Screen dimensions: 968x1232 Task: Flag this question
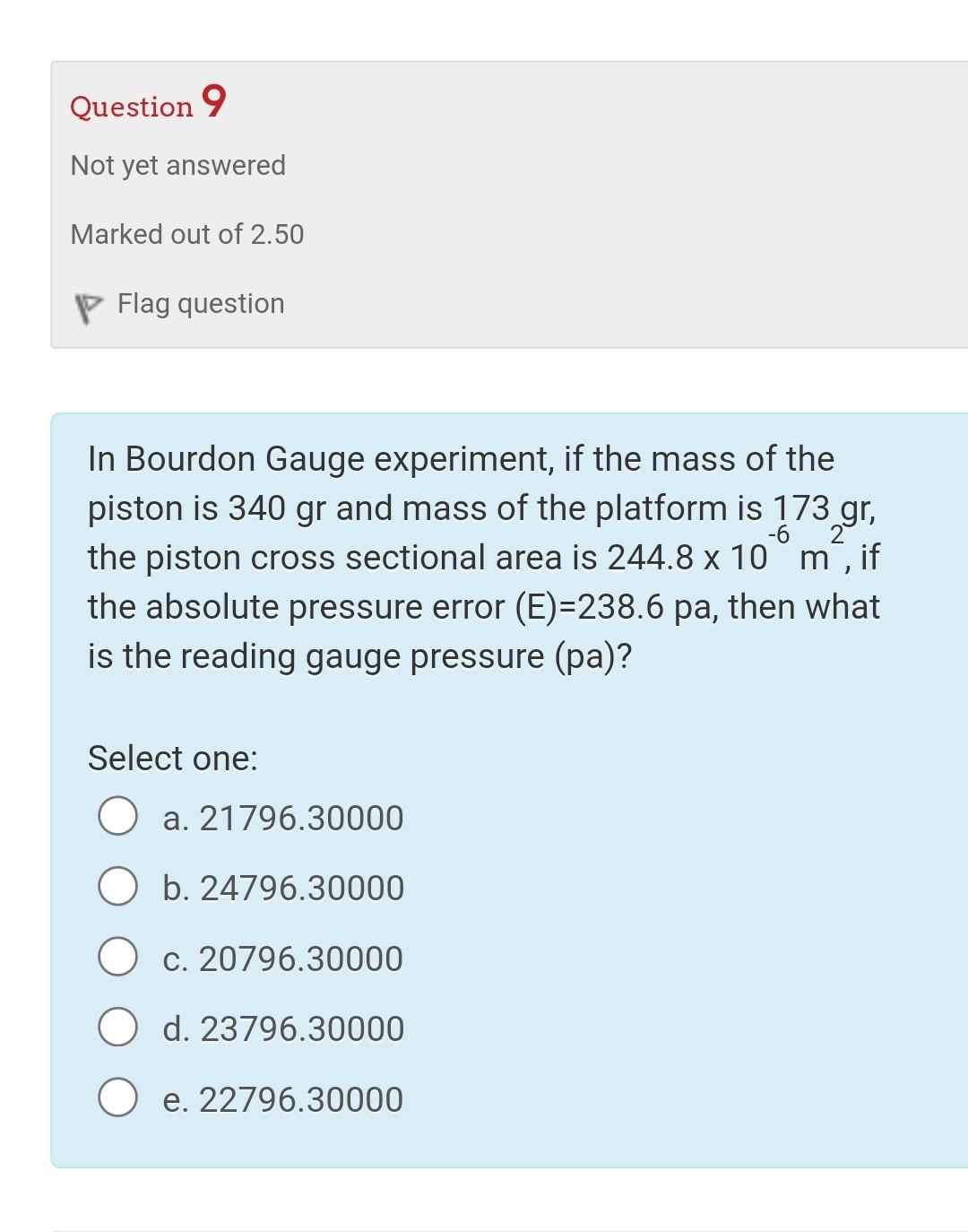click(x=179, y=304)
